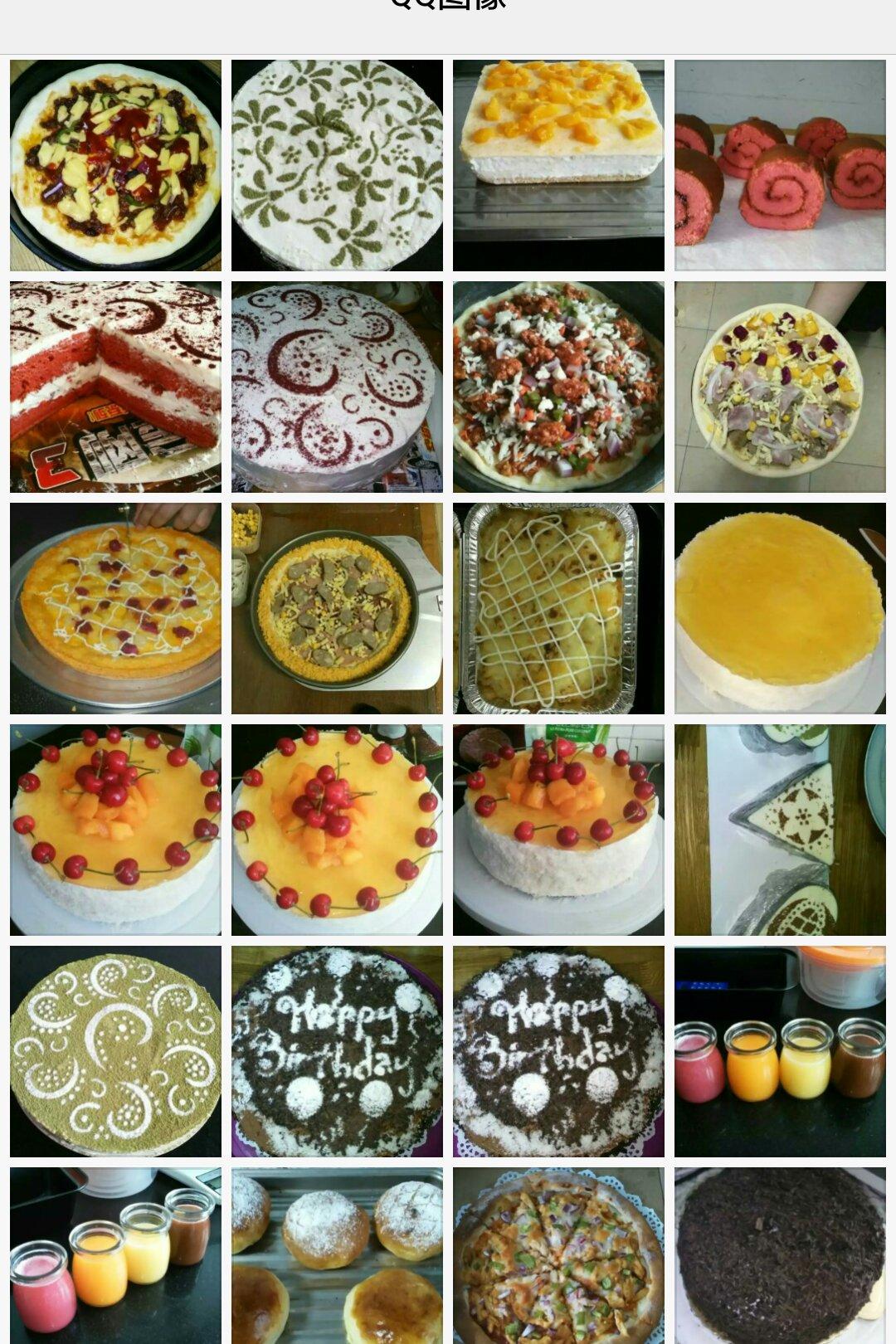View the minced meat pizza in dark pan
The height and width of the screenshot is (1344, 896).
pyautogui.click(x=558, y=387)
